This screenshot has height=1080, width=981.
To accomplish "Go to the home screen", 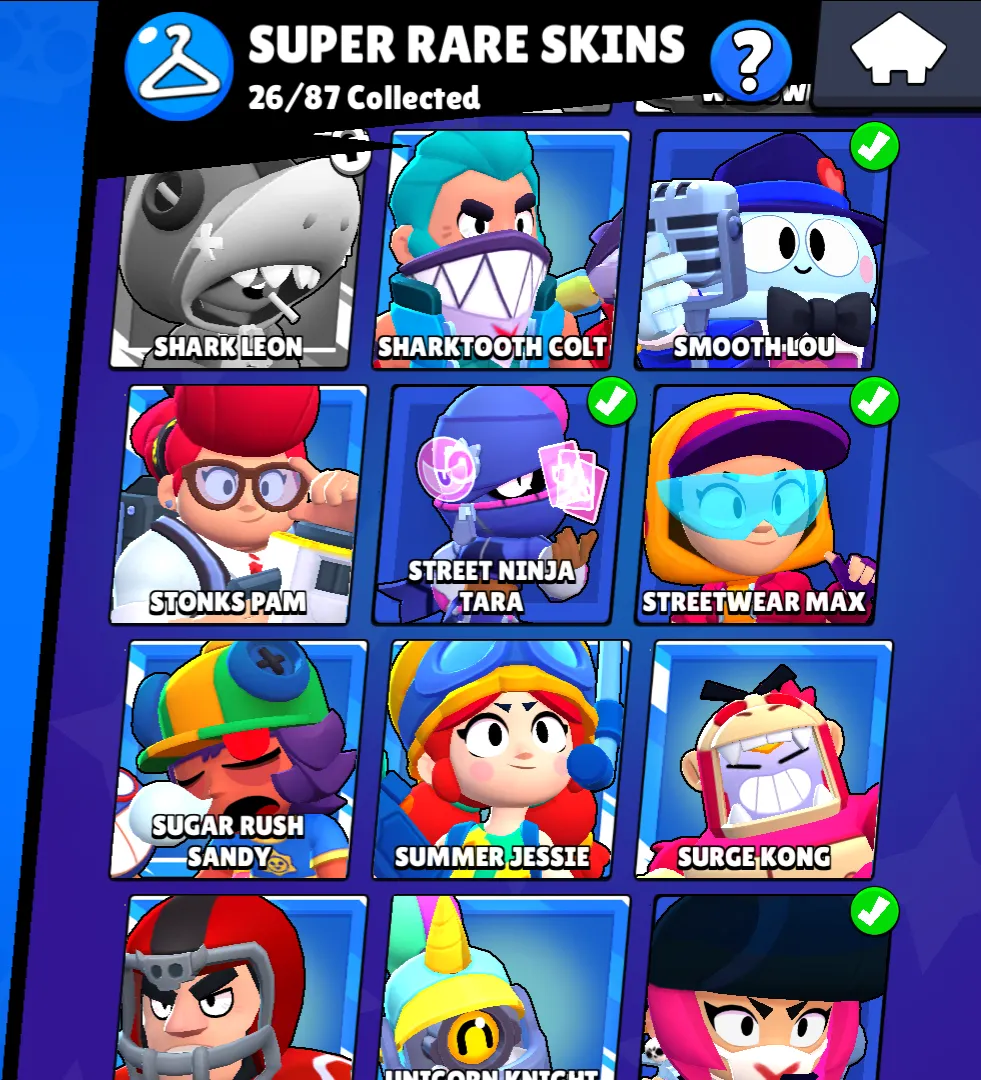I will 897,52.
